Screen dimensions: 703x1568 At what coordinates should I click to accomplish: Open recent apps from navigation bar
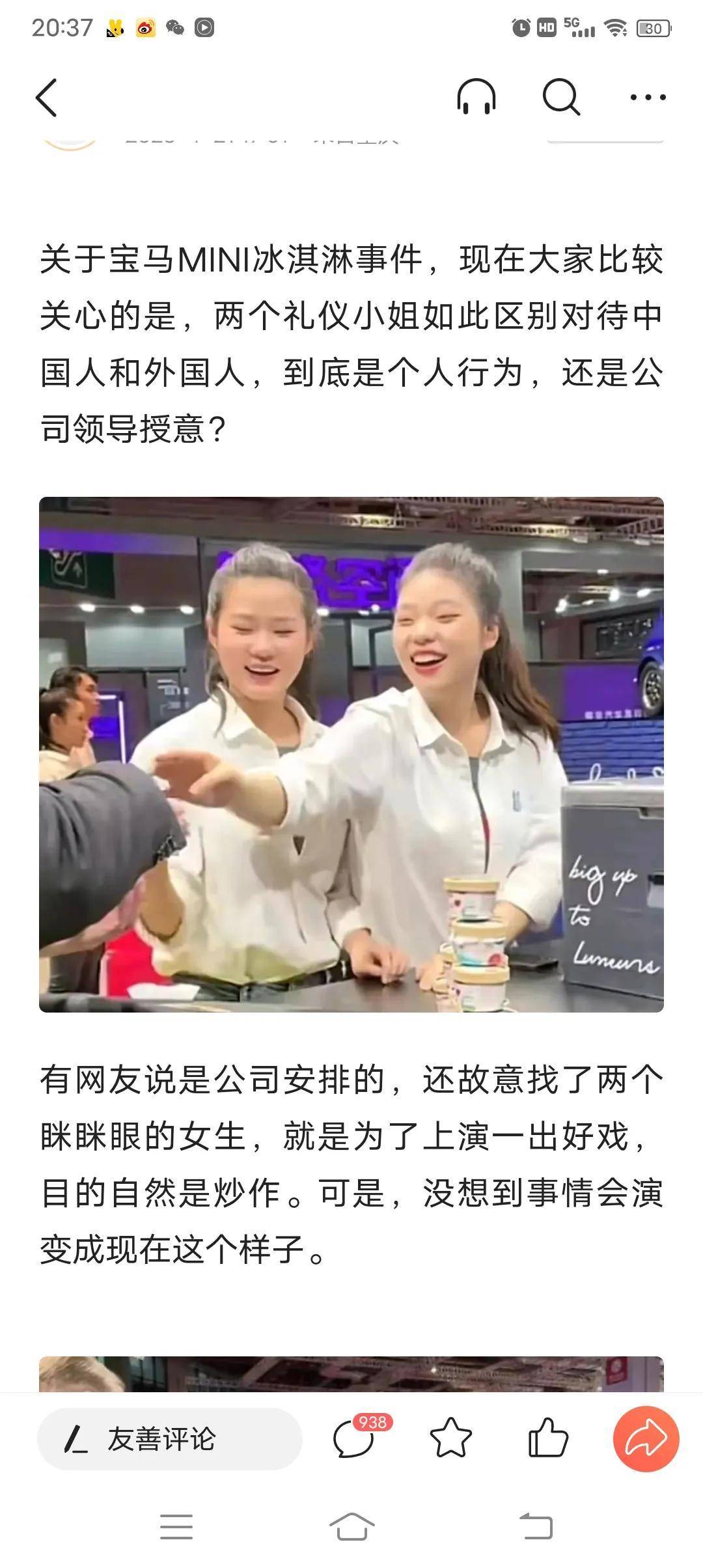pyautogui.click(x=176, y=1526)
